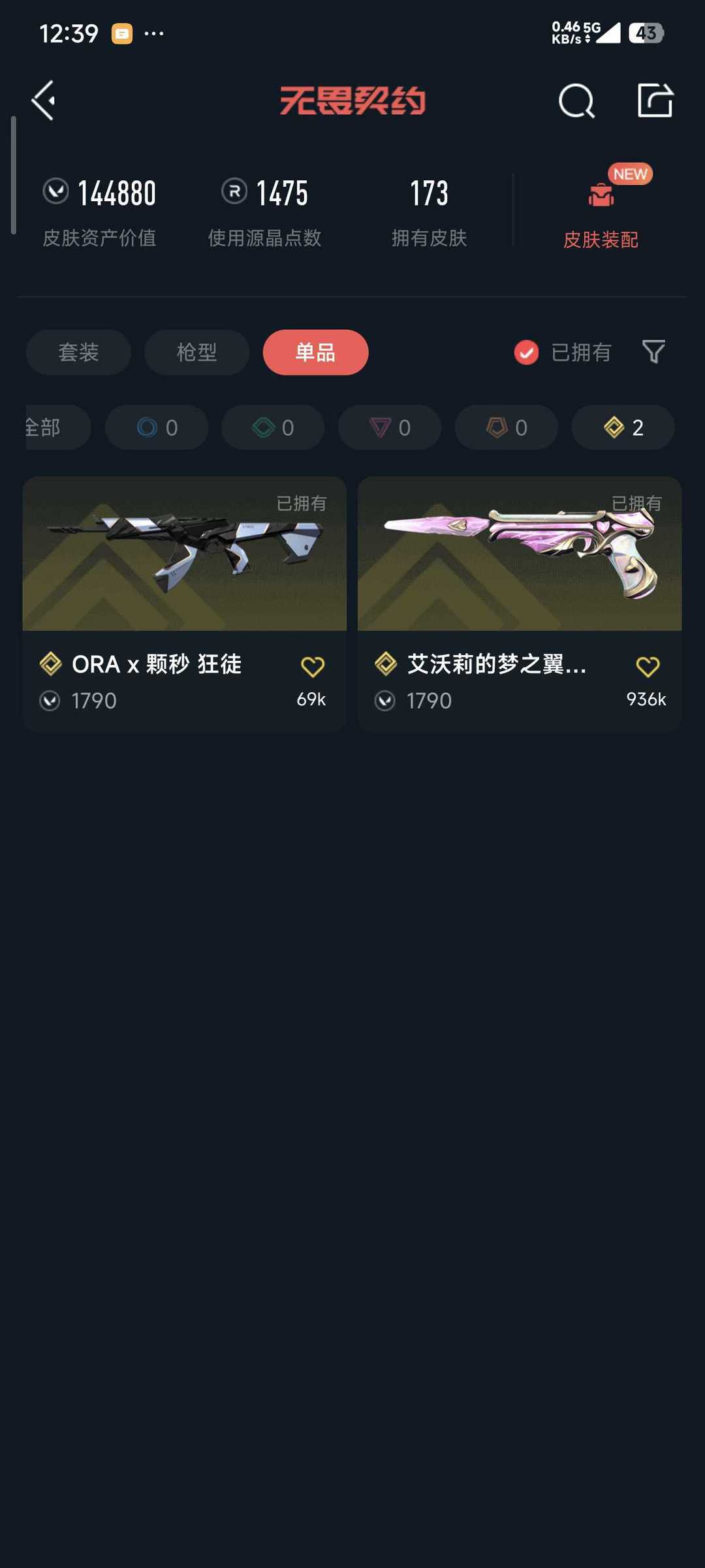Screen dimensions: 705x1568
Task: Switch to the 套装 tab
Action: click(x=78, y=353)
